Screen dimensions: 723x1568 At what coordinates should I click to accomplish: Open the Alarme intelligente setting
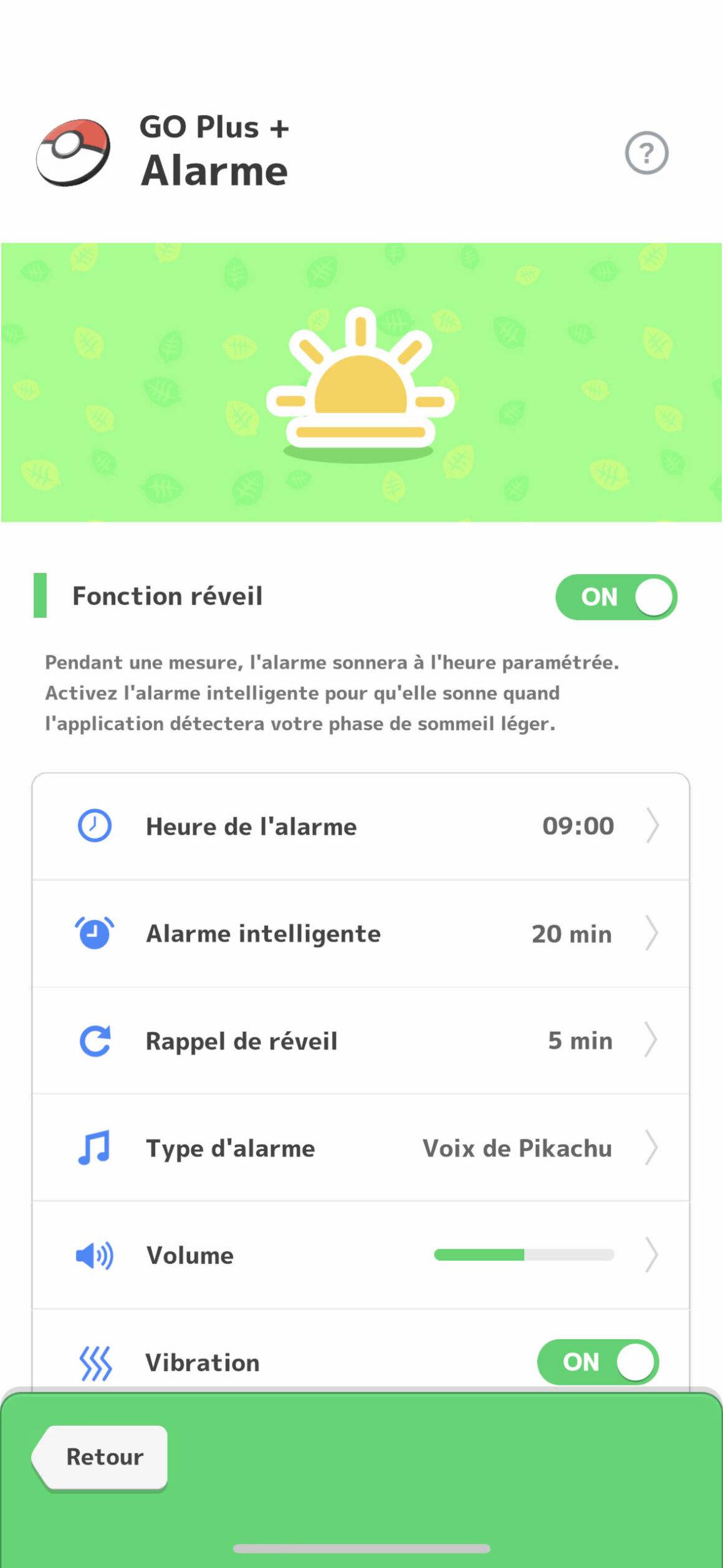pos(361,933)
